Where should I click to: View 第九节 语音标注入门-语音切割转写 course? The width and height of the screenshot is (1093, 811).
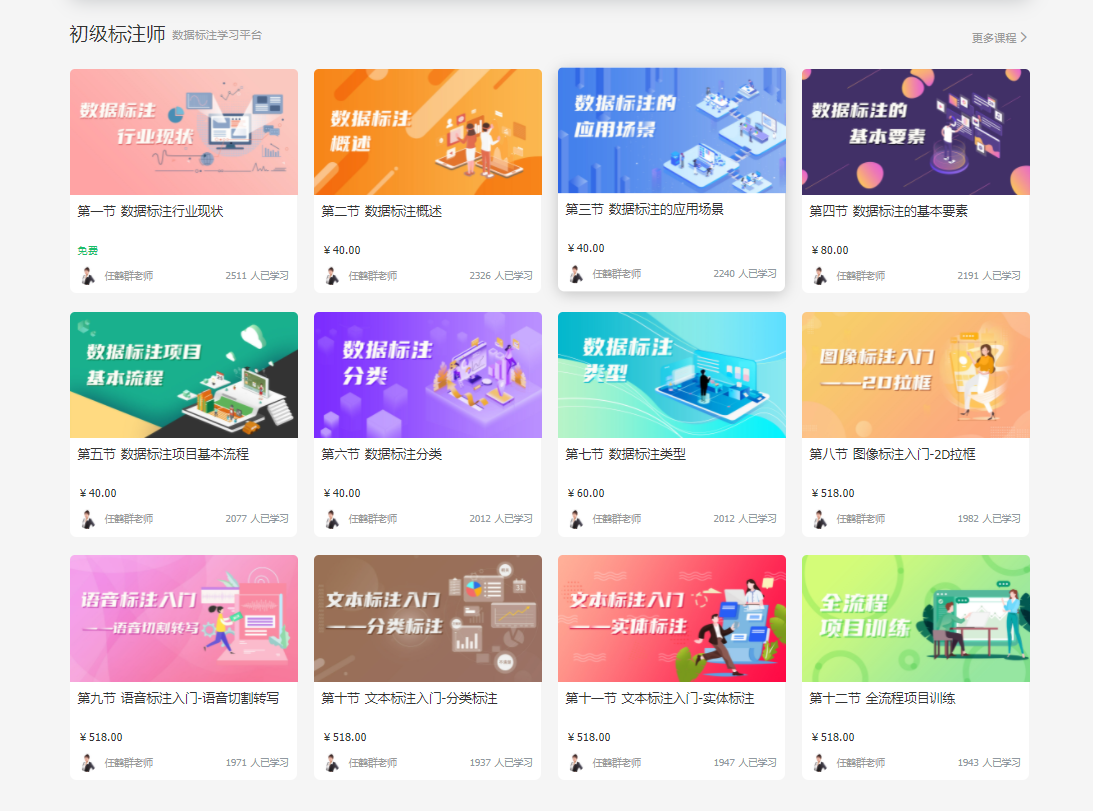point(183,618)
